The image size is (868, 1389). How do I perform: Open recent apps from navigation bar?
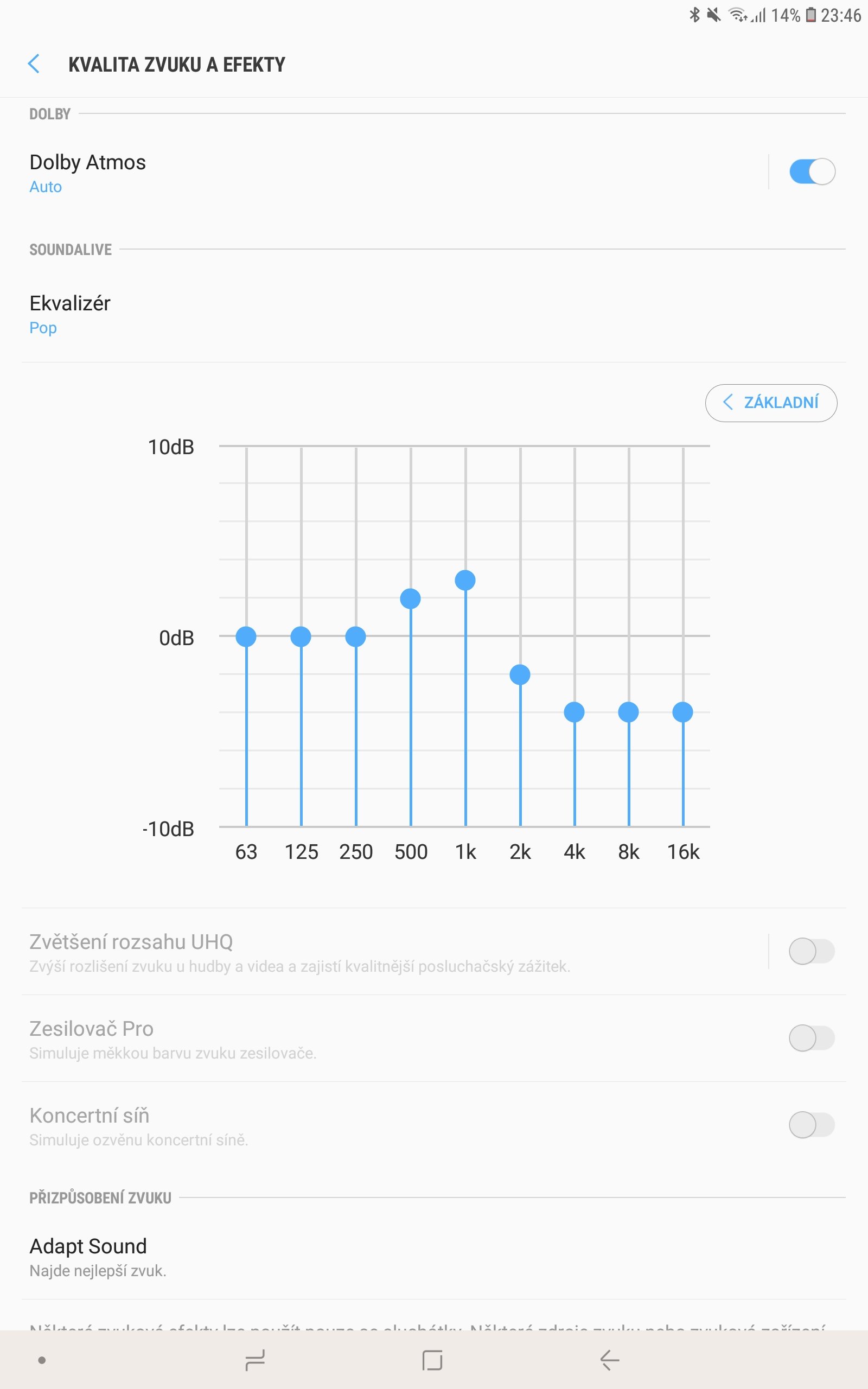(x=255, y=1360)
